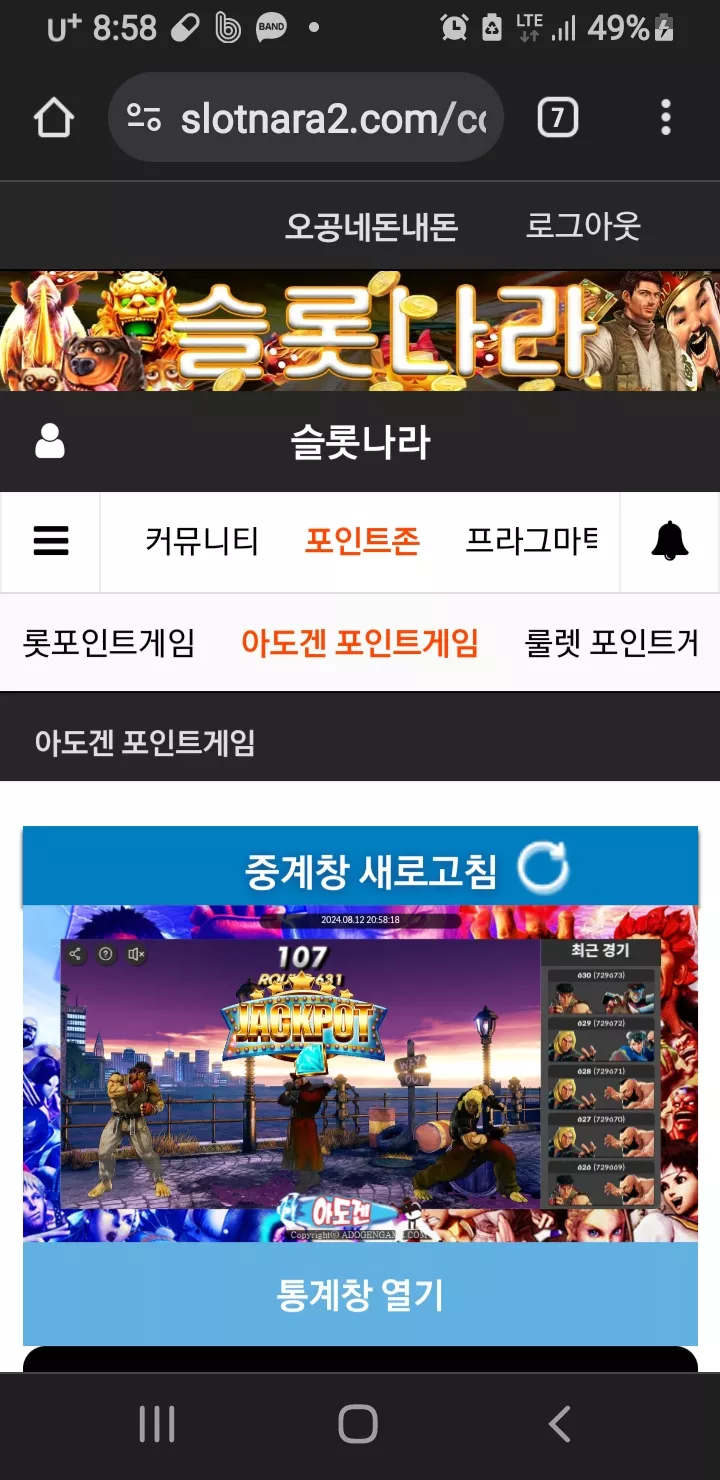Open the hamburger menu

pyautogui.click(x=51, y=542)
